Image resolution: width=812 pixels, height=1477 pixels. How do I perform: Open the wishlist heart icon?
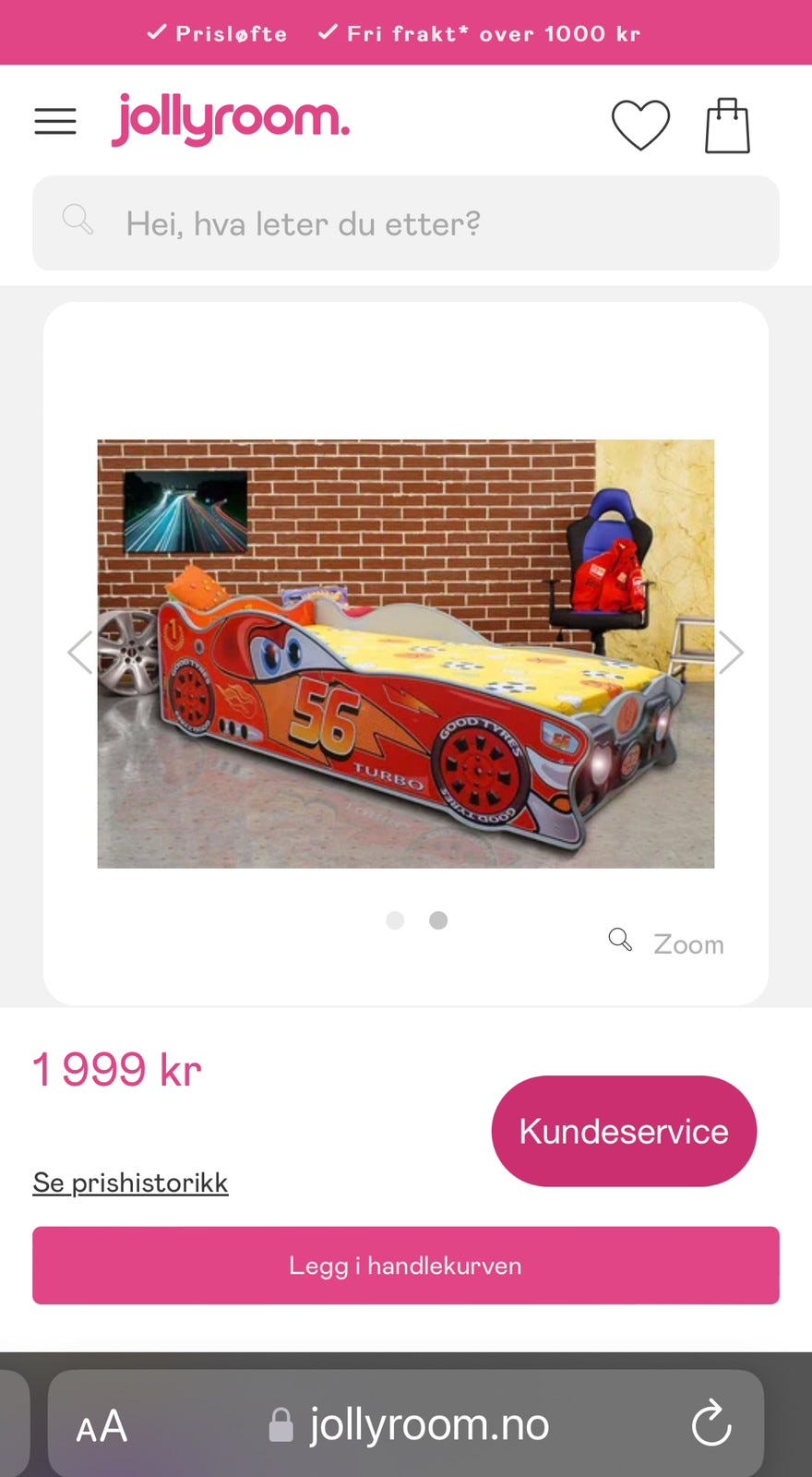pos(643,125)
